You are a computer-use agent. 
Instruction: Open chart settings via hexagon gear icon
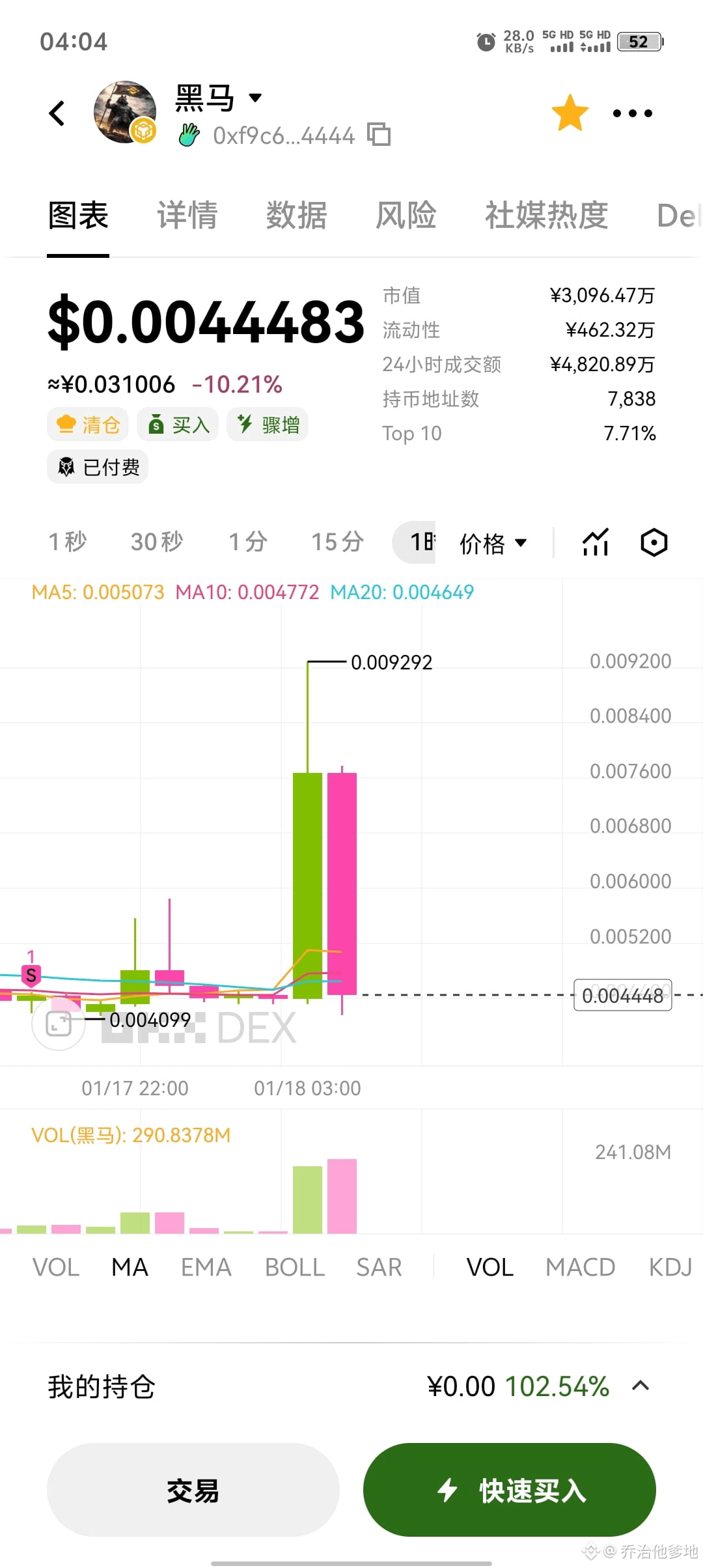coord(654,542)
